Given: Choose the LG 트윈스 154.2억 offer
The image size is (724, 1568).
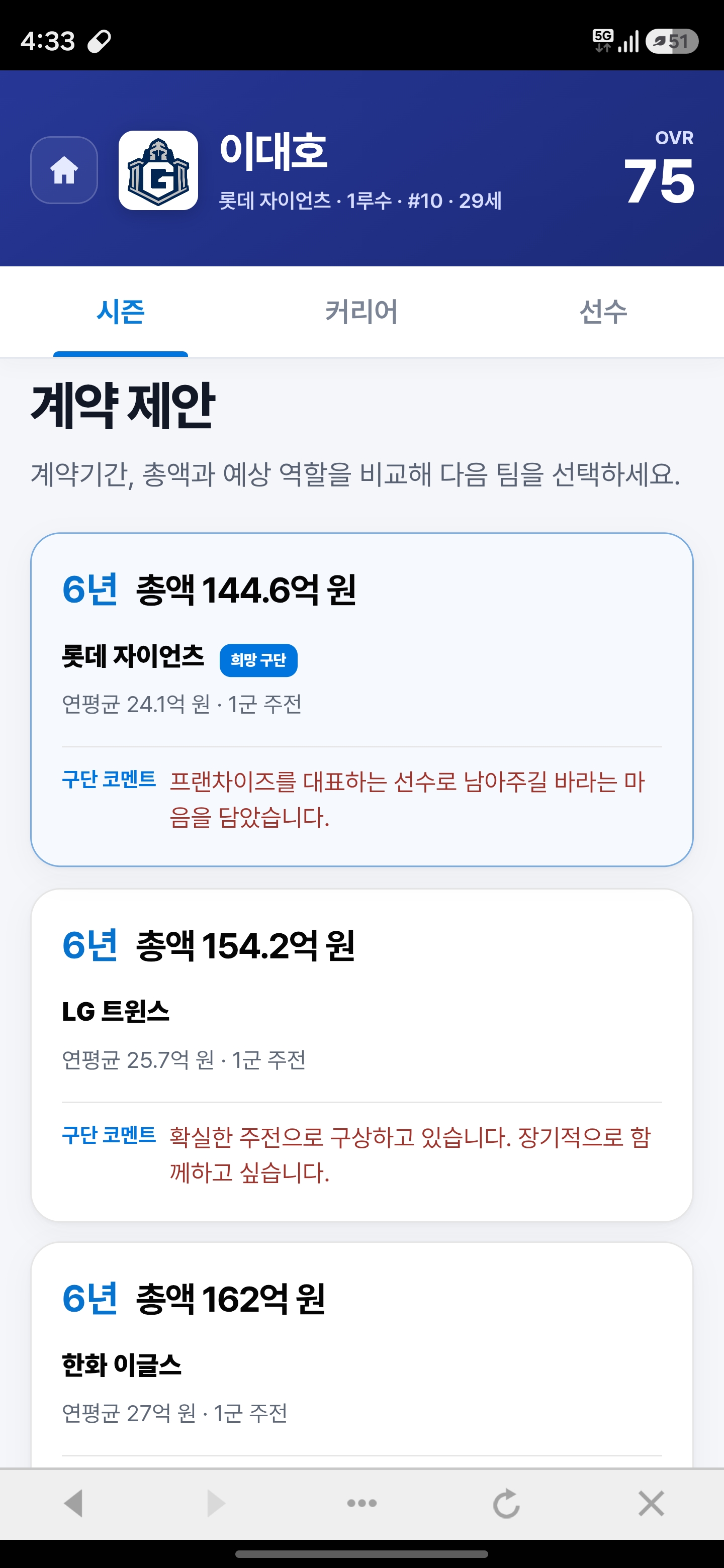Looking at the screenshot, I should click(361, 1055).
